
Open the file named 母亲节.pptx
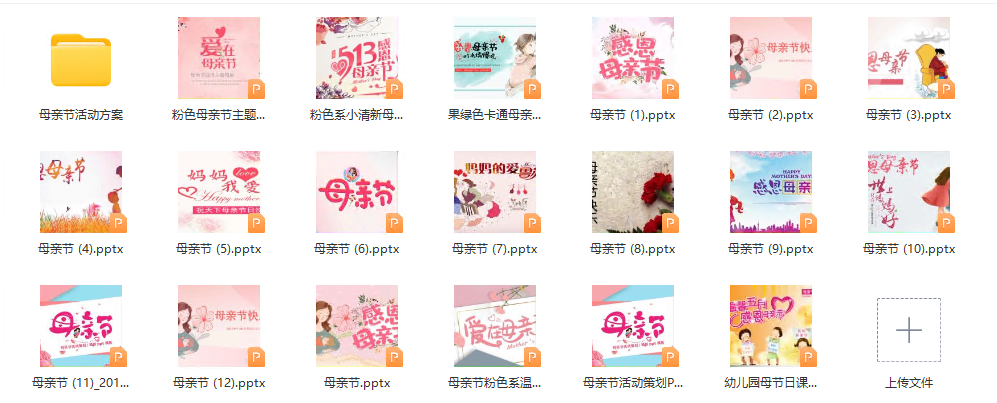[357, 326]
